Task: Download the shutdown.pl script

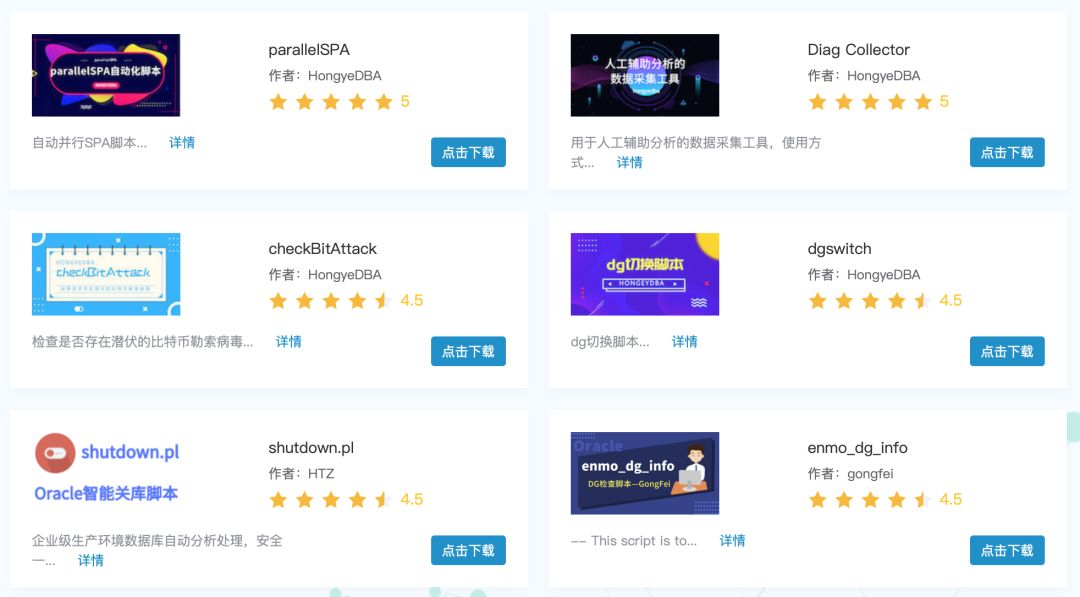Action: click(x=468, y=550)
